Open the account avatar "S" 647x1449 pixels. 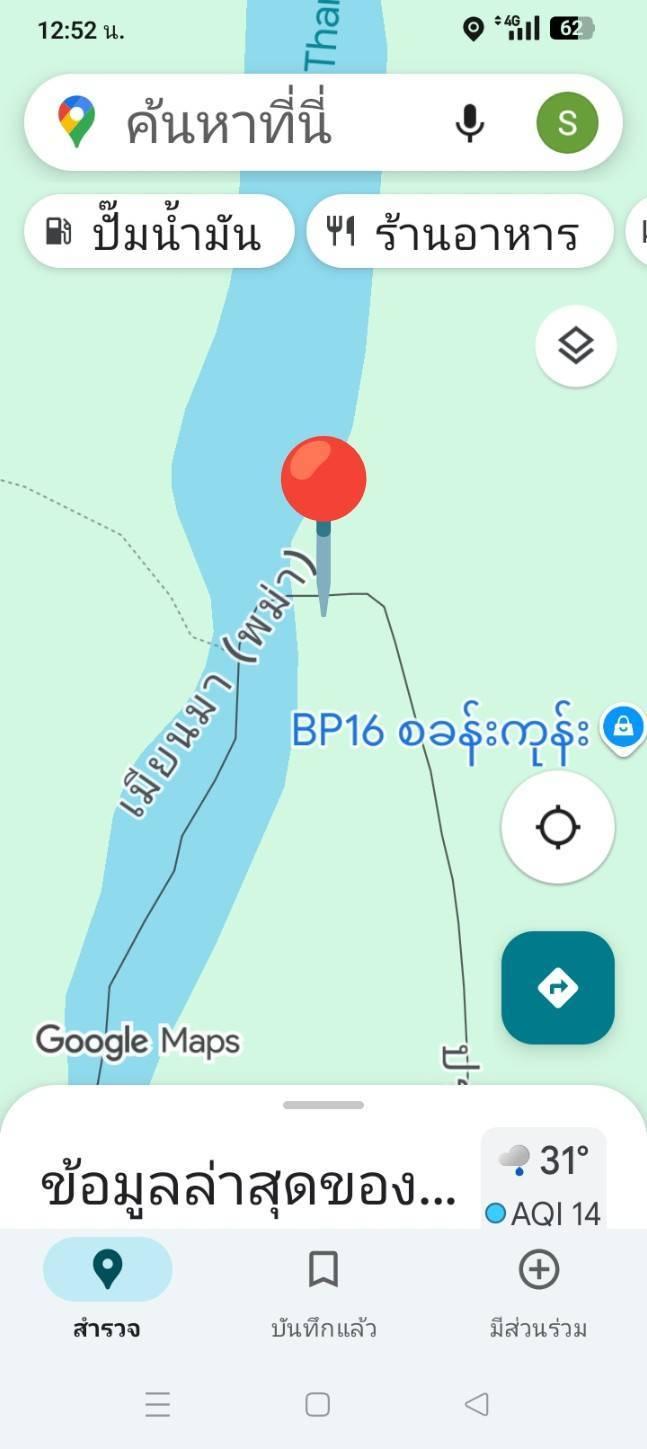point(567,123)
